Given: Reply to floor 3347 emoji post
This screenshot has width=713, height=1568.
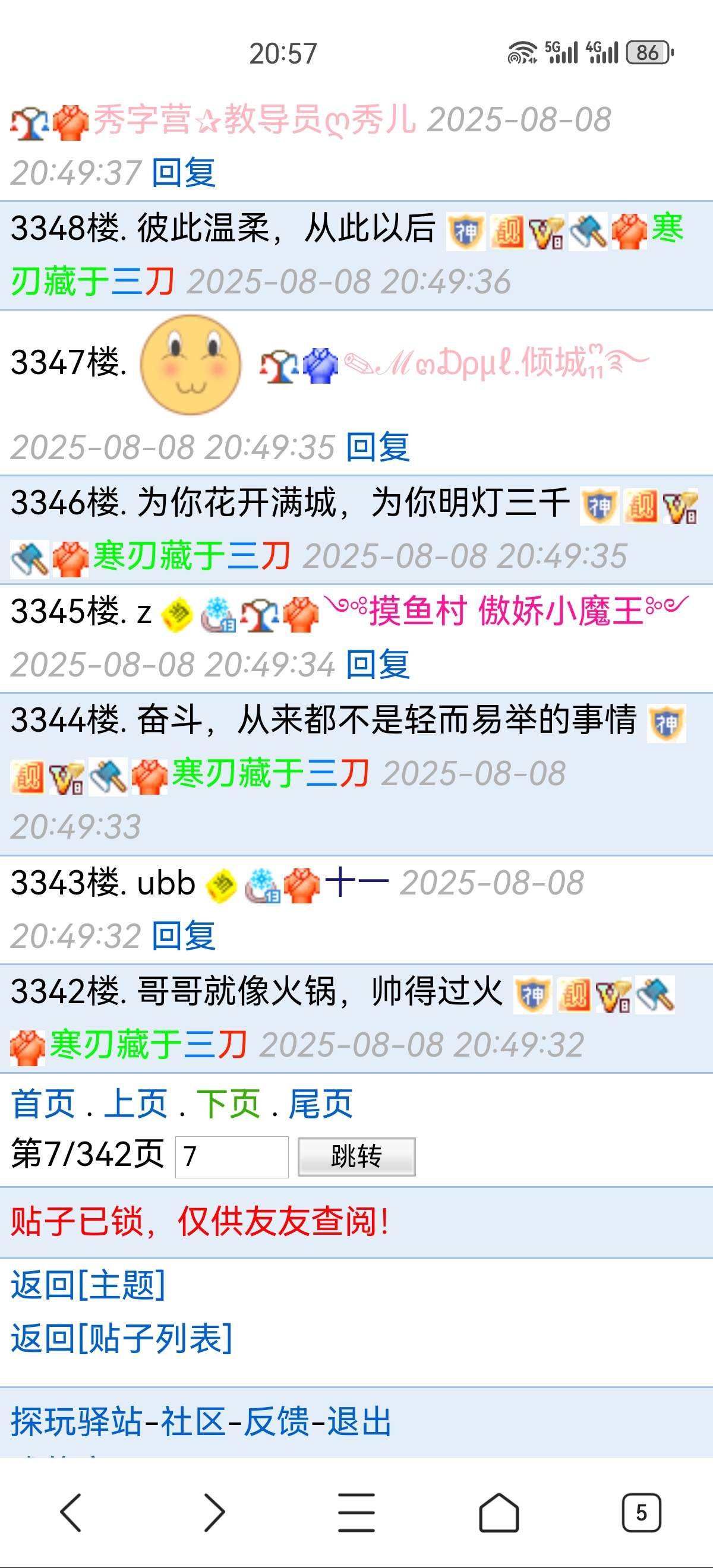Looking at the screenshot, I should click(x=377, y=447).
